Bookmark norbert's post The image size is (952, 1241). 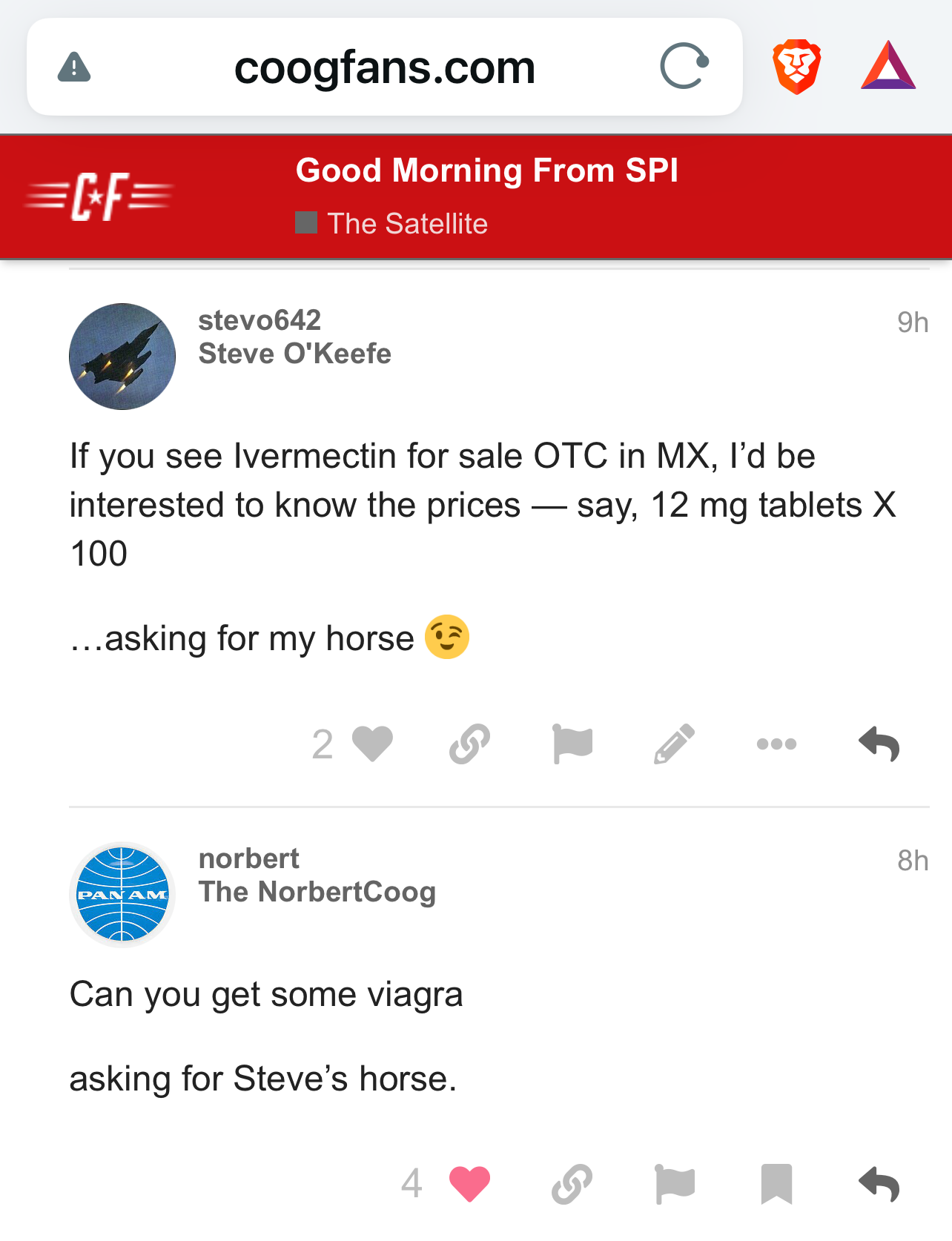pos(776,1183)
